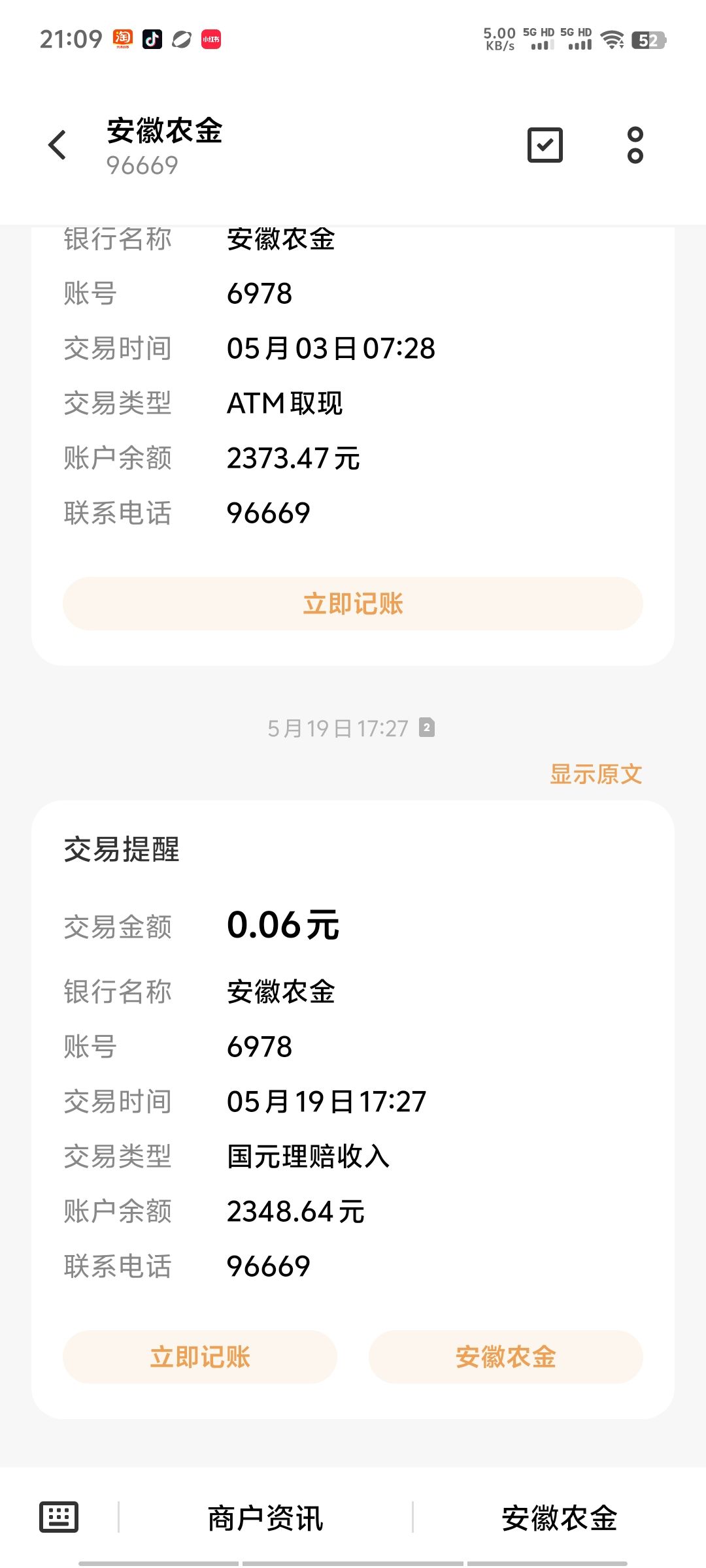The width and height of the screenshot is (706, 1568).
Task: Open the 商户资讯 menu at the bottom
Action: click(x=265, y=1518)
